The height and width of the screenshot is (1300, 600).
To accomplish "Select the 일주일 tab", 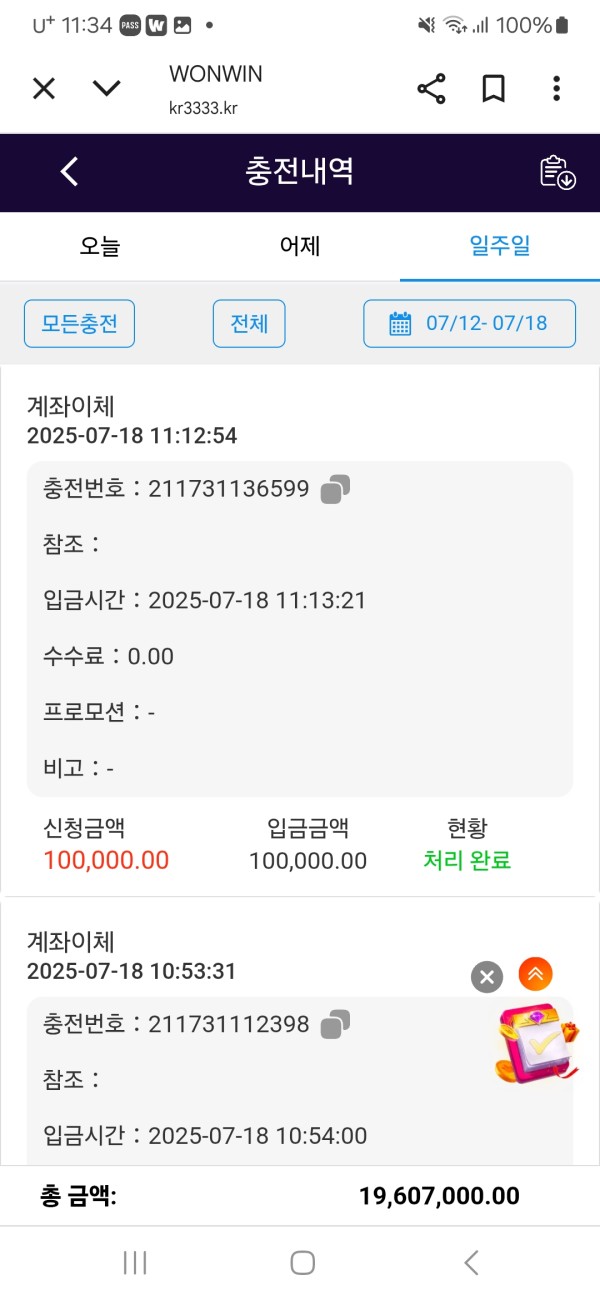I will click(500, 246).
